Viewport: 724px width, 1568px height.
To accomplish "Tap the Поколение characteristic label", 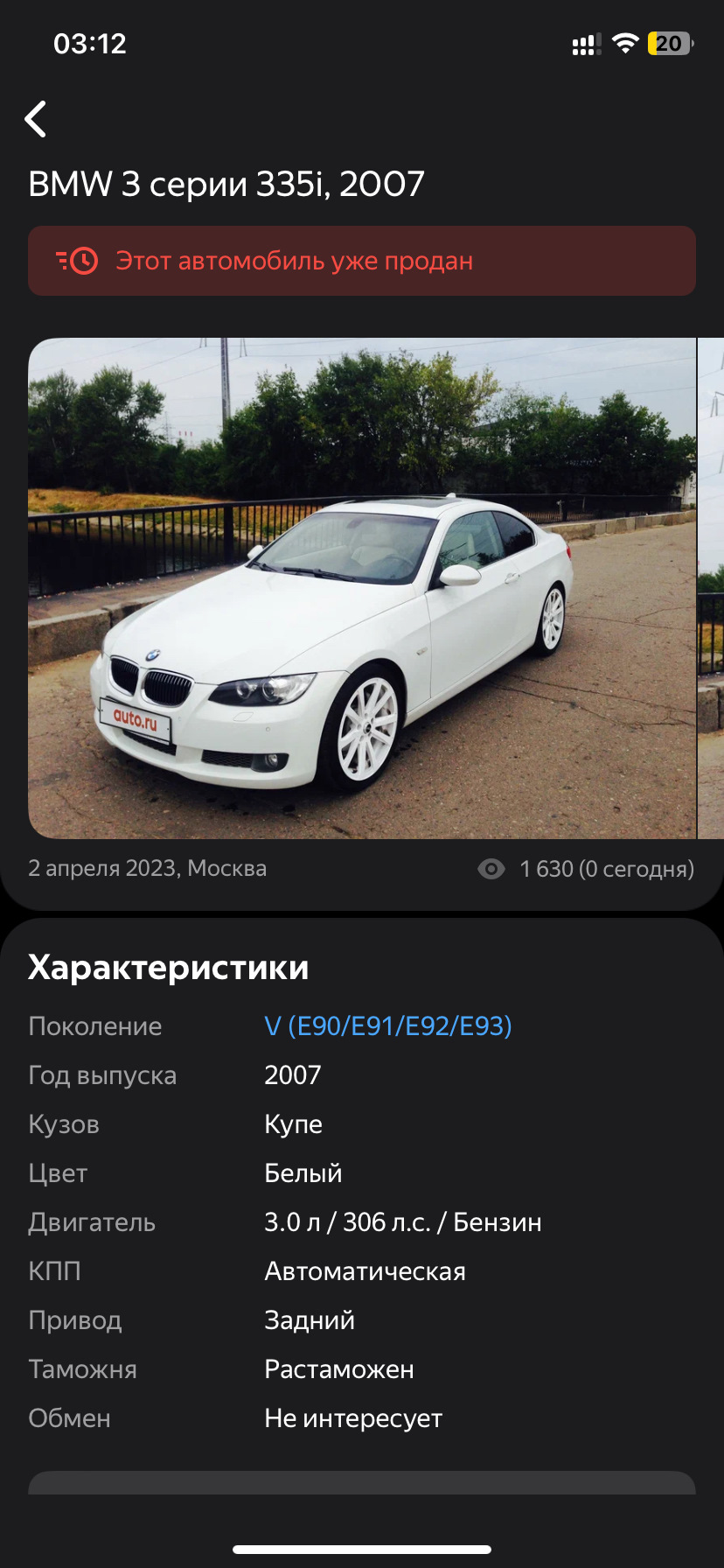I will pos(95,1025).
